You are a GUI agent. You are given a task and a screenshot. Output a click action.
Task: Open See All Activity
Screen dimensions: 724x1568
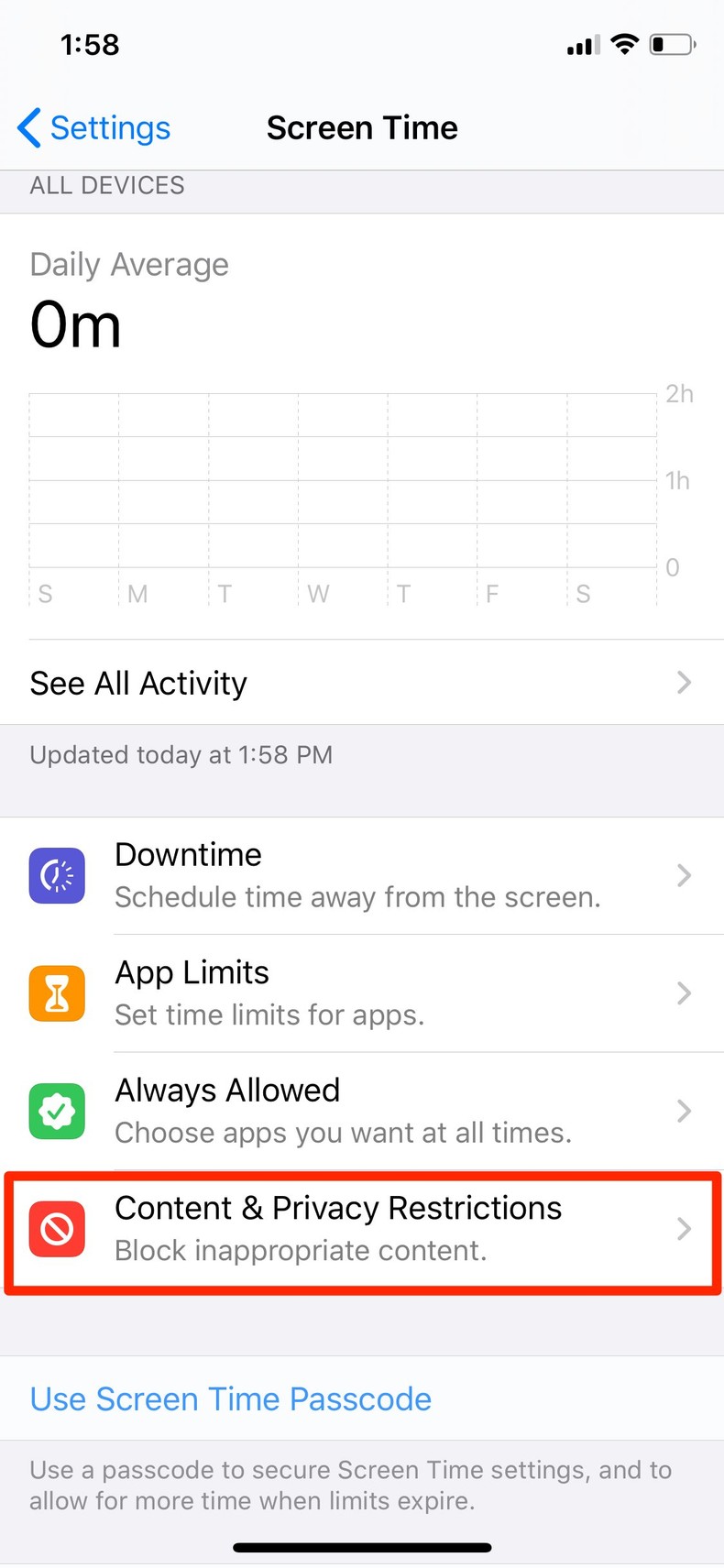(361, 683)
